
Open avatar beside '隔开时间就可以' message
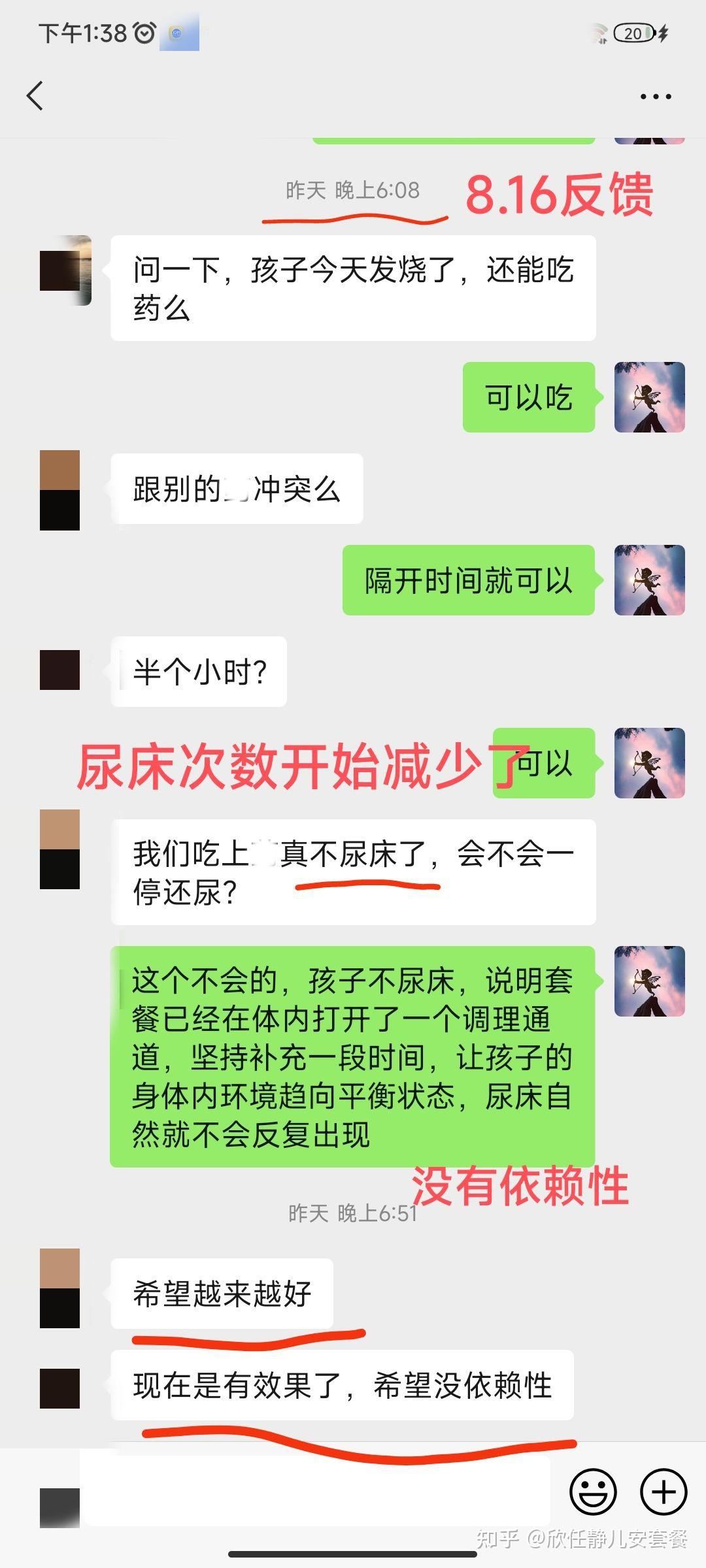click(x=649, y=580)
